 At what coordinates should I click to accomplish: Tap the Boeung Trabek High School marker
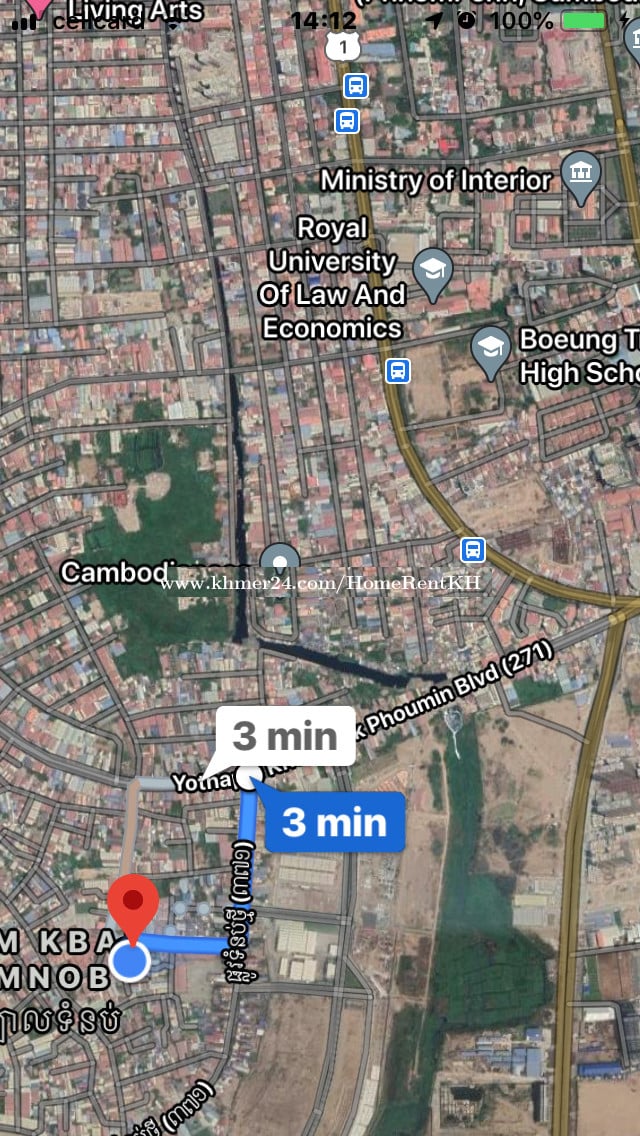pyautogui.click(x=490, y=351)
